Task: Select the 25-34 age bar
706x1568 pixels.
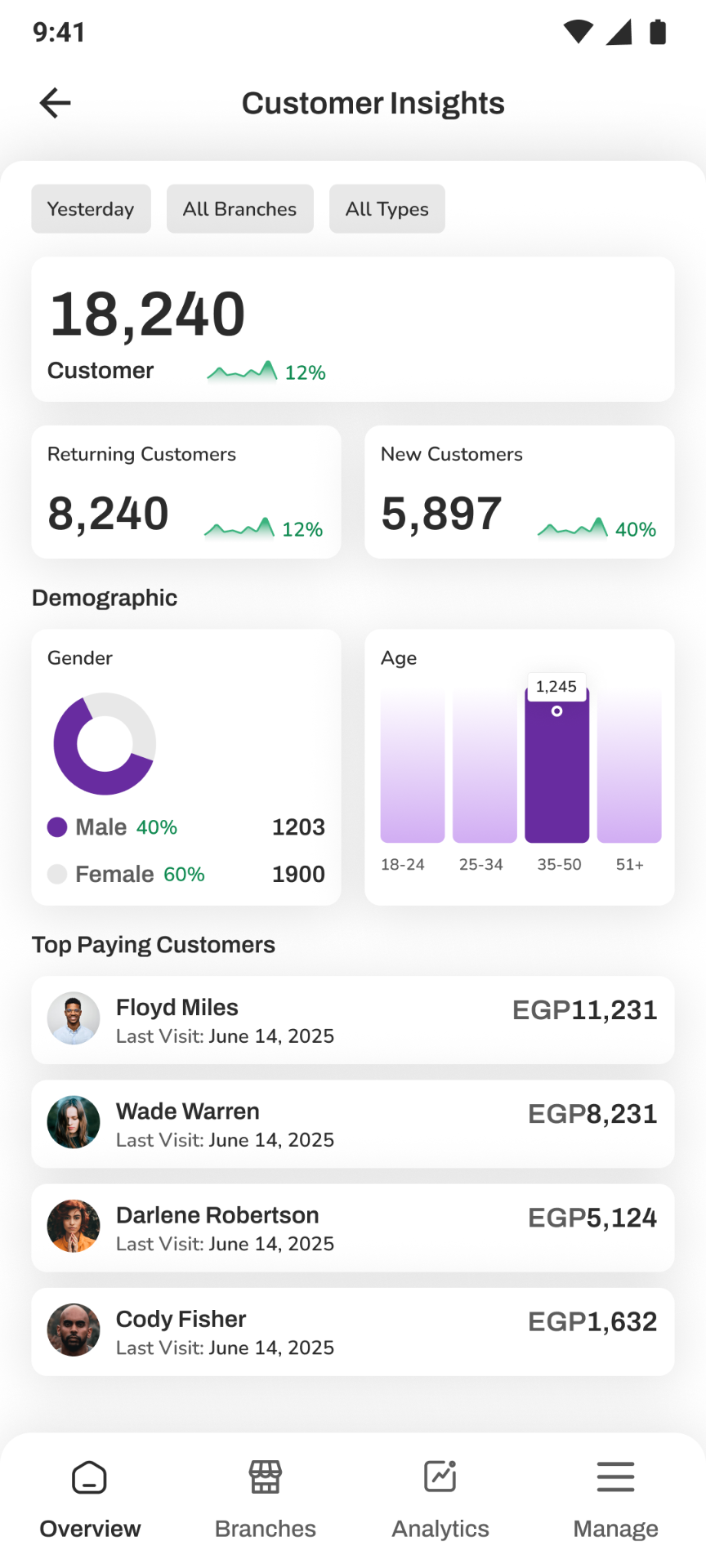Action: pyautogui.click(x=485, y=764)
